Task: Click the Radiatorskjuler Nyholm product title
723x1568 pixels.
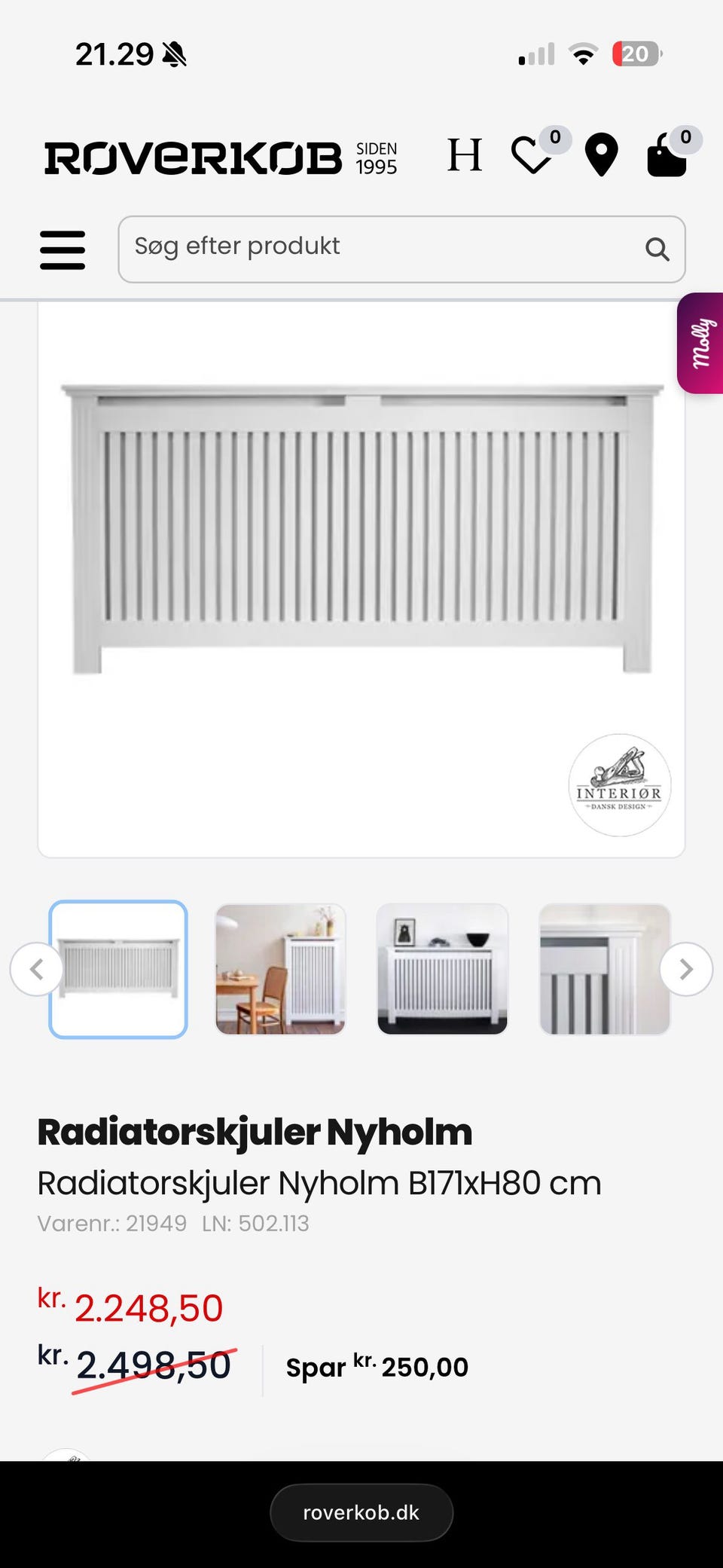Action: (255, 1130)
